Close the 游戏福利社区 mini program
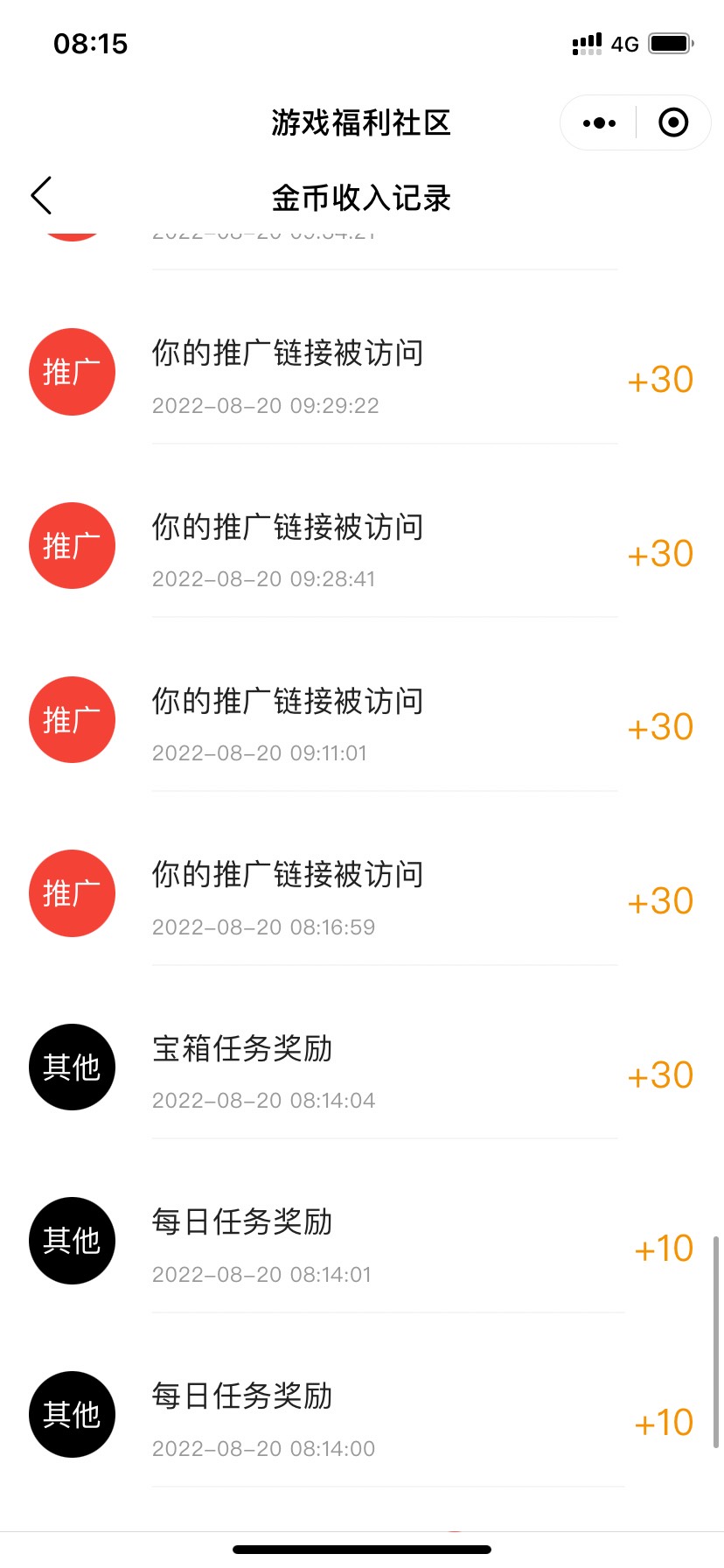 [x=672, y=123]
